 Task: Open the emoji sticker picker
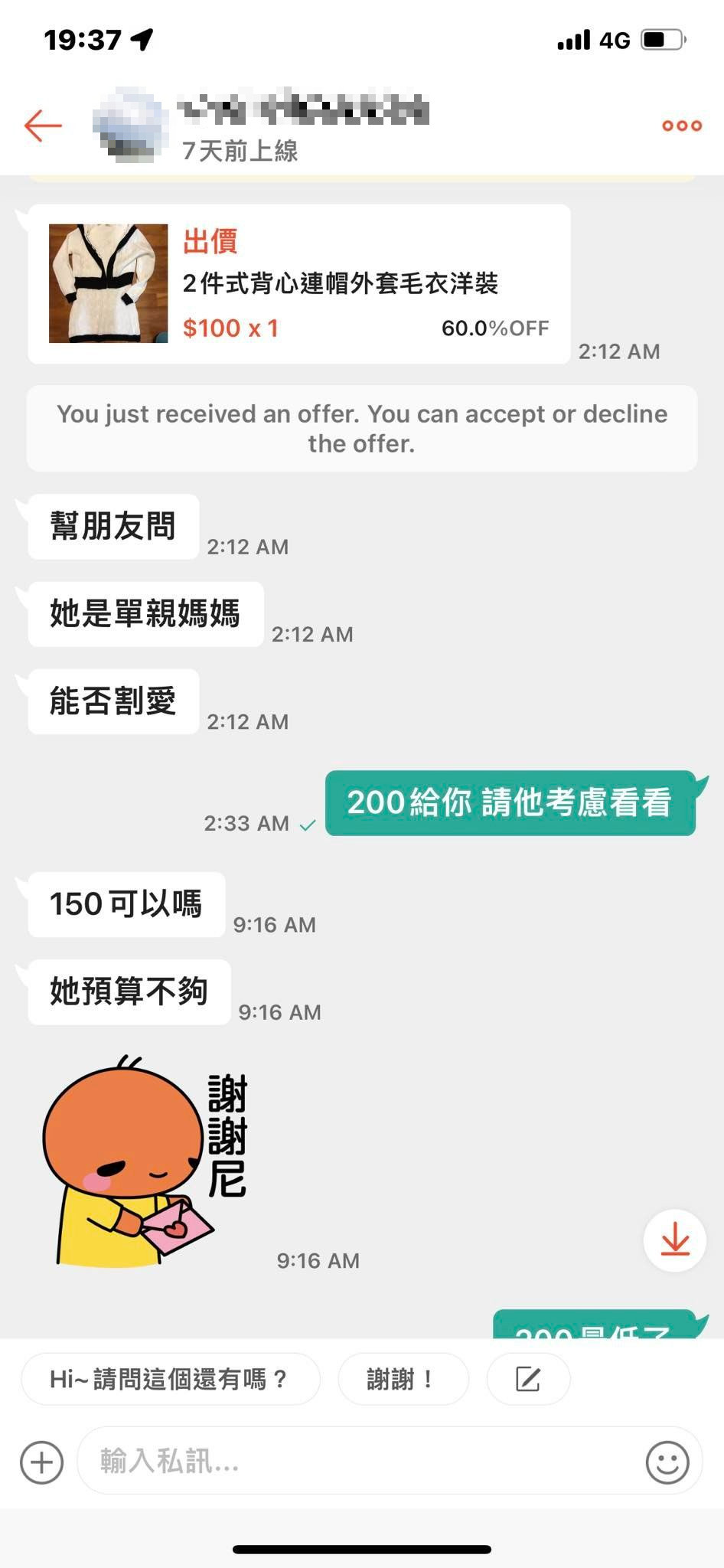click(x=667, y=1462)
